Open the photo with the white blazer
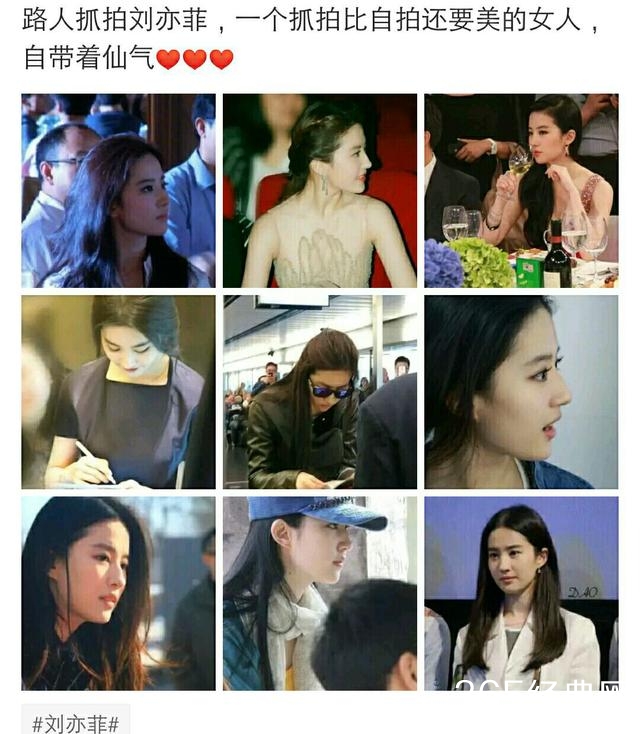640x734 pixels. (x=521, y=593)
